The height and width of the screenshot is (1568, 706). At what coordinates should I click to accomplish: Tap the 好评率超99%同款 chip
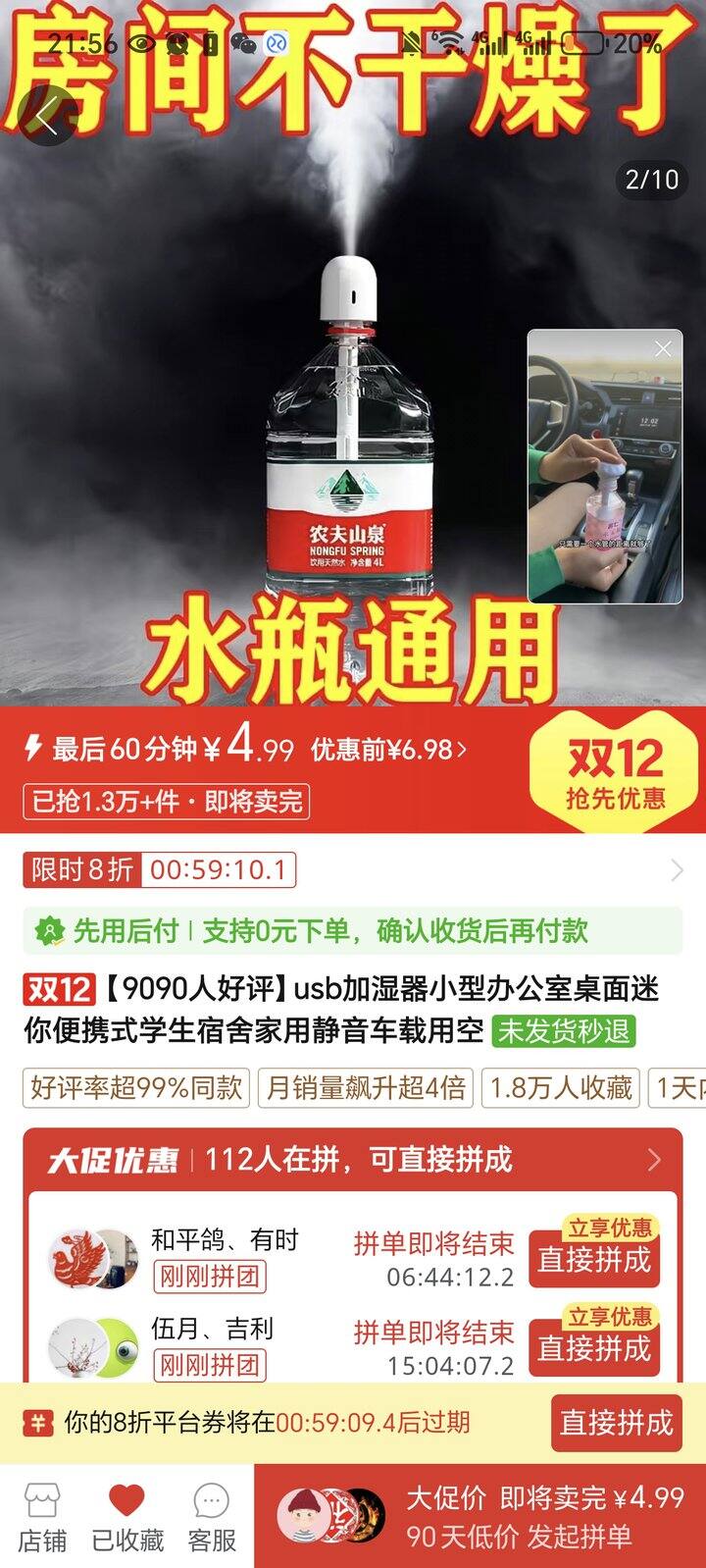tap(136, 1087)
